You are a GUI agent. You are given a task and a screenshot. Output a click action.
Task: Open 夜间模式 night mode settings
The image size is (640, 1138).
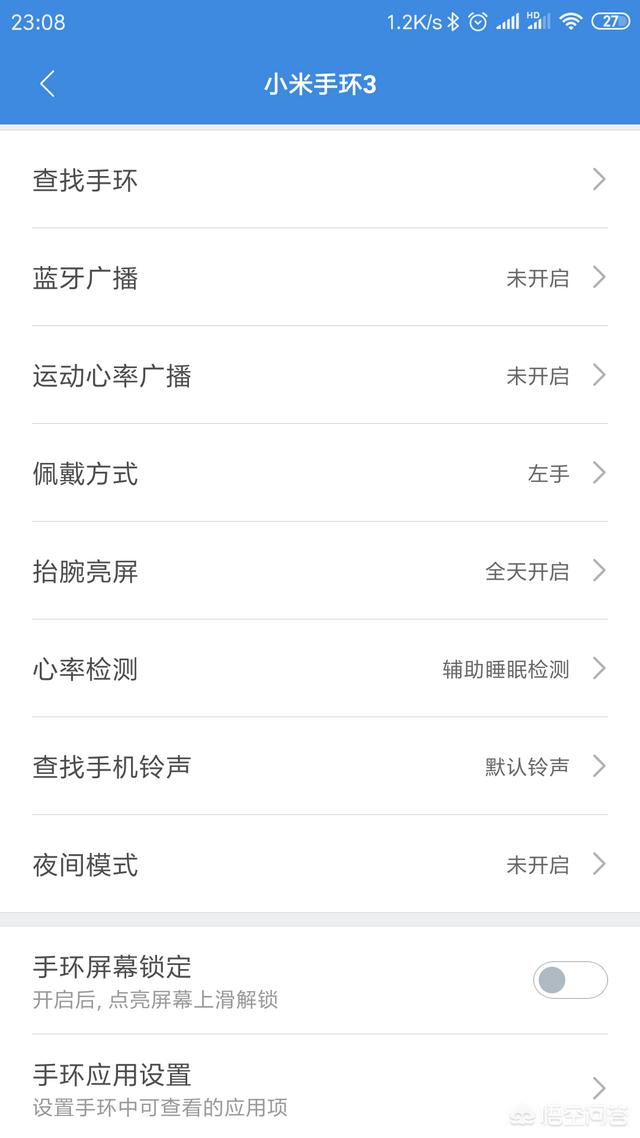320,864
